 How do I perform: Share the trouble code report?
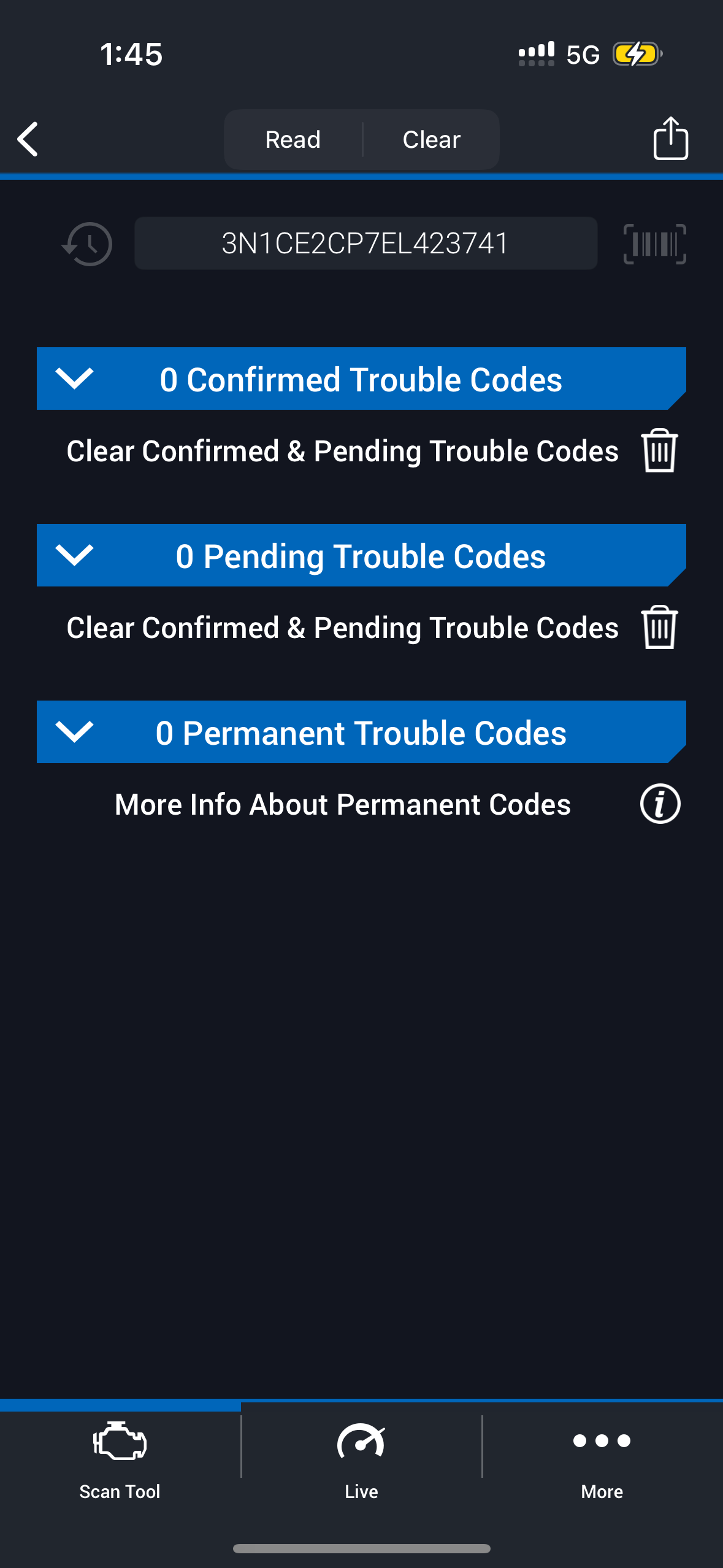point(670,139)
